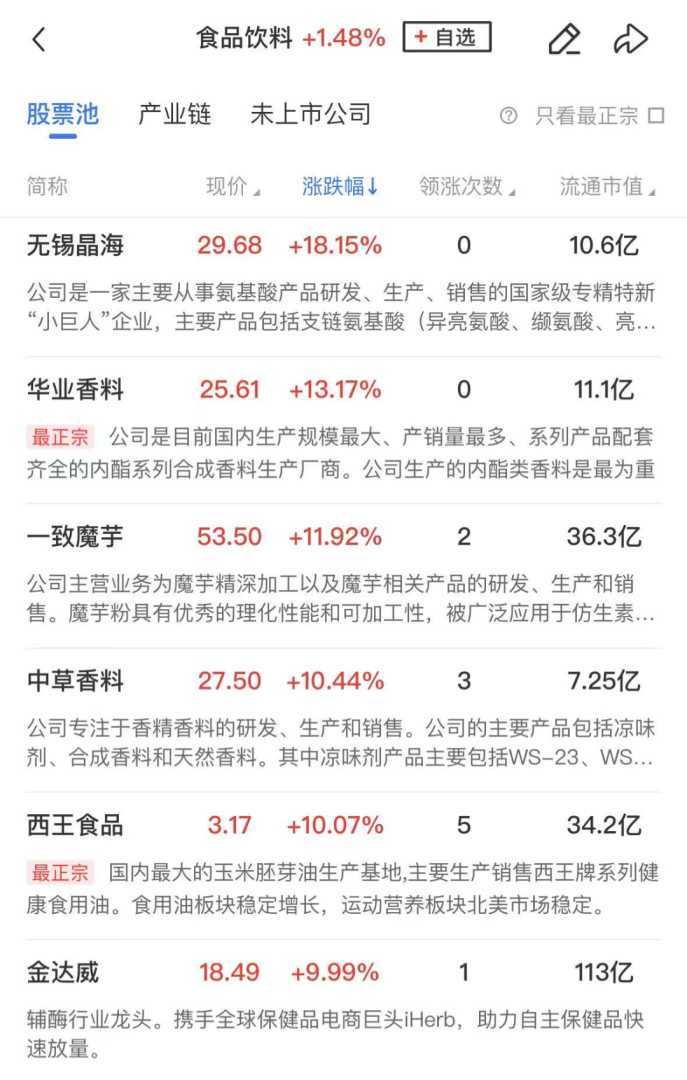Open the 无锡晶海 stock details

pyautogui.click(x=76, y=246)
